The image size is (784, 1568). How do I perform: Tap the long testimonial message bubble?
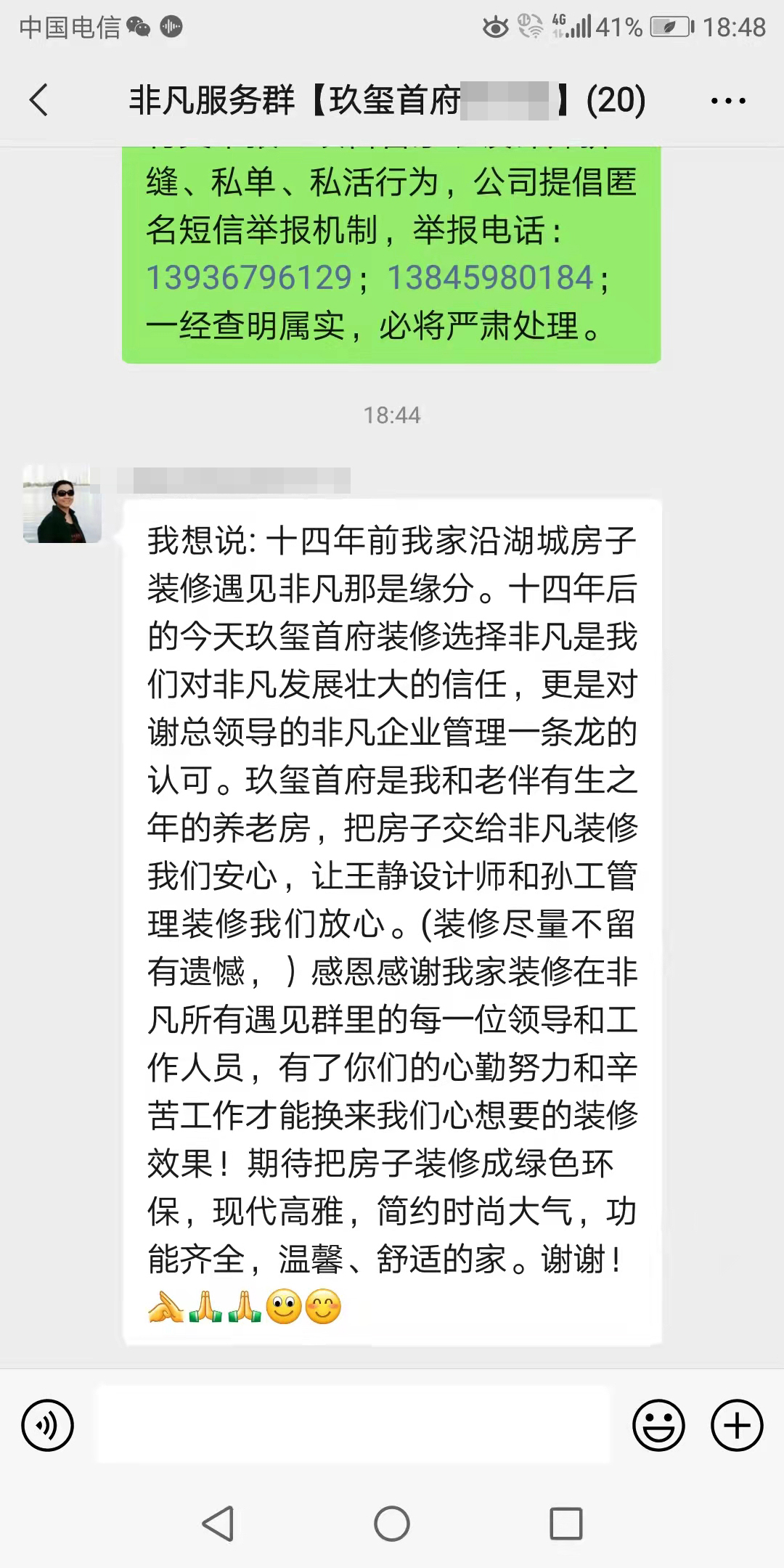(392, 907)
